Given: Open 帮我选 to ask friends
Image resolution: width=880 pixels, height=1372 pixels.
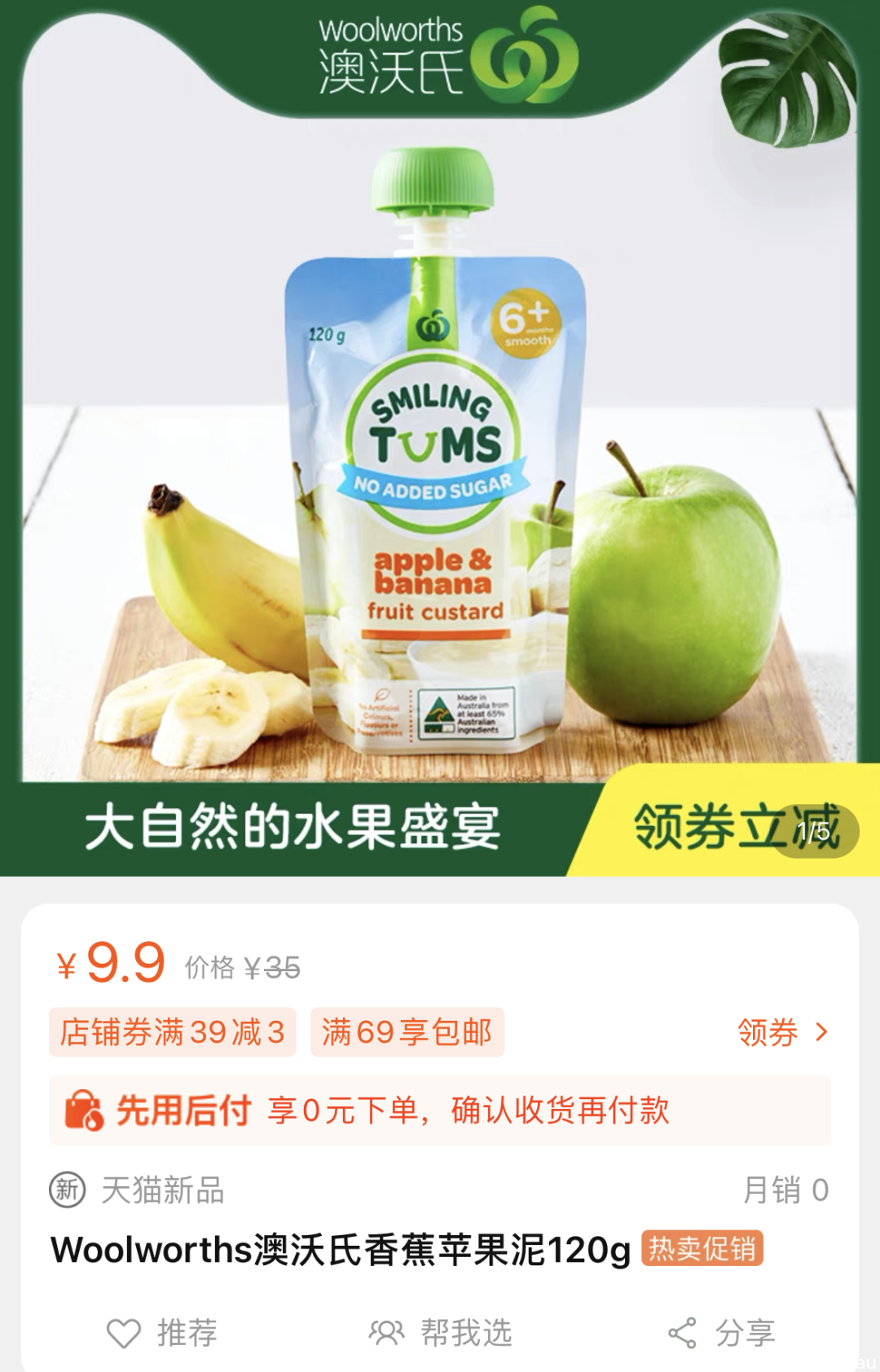Looking at the screenshot, I should pos(441,1333).
